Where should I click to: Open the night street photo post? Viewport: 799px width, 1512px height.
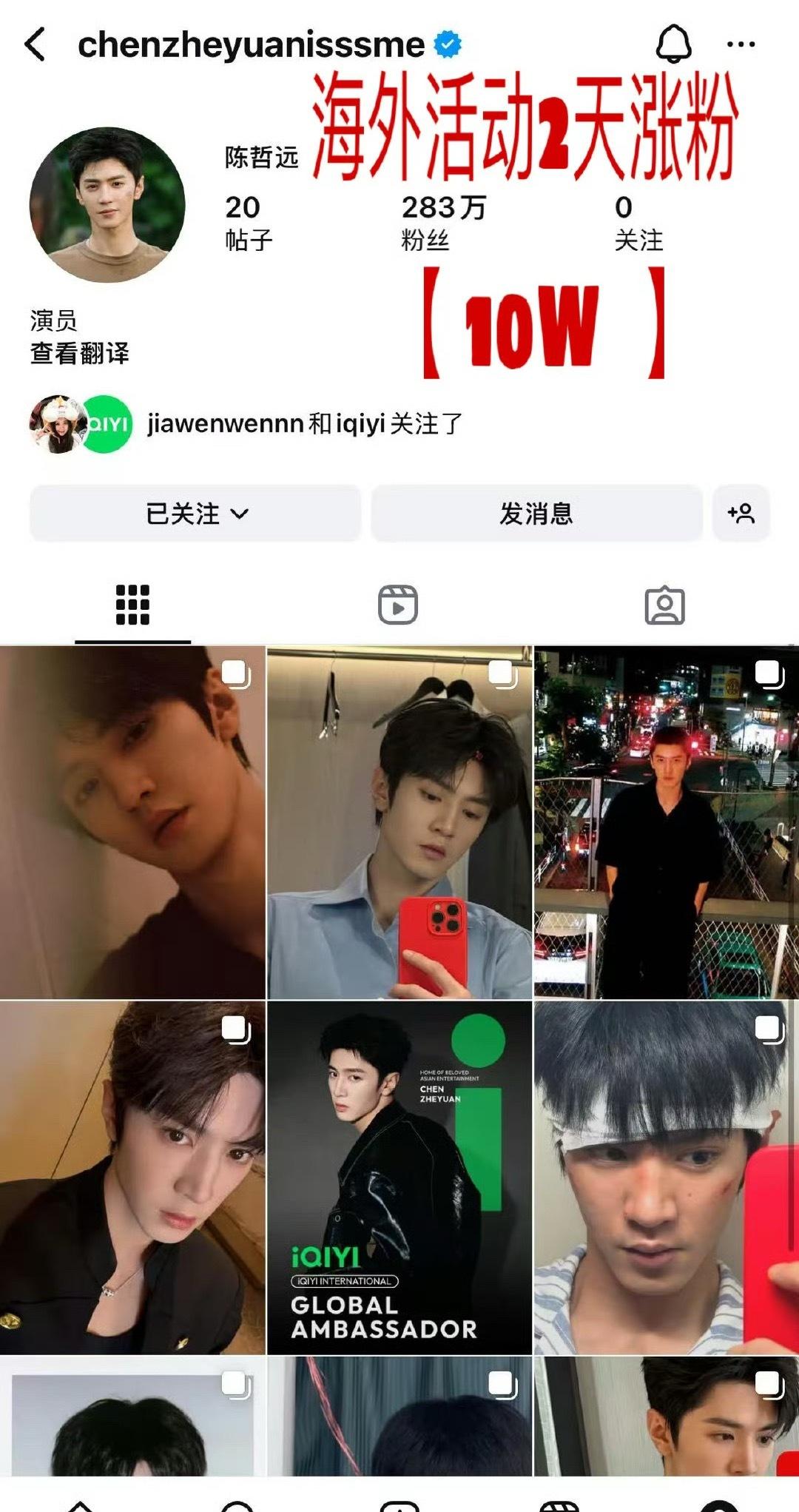tap(667, 822)
